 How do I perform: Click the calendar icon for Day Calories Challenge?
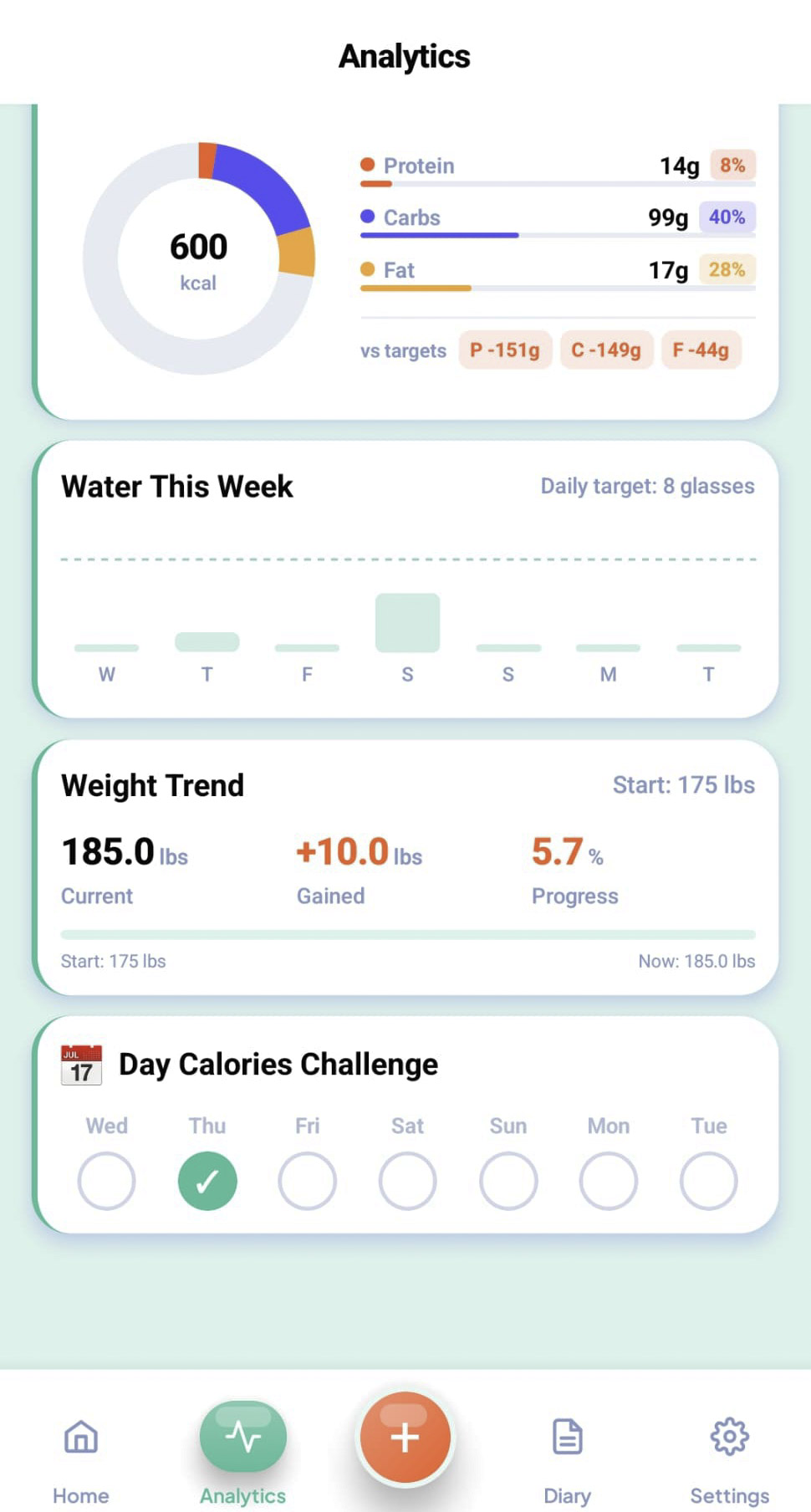tap(80, 1064)
